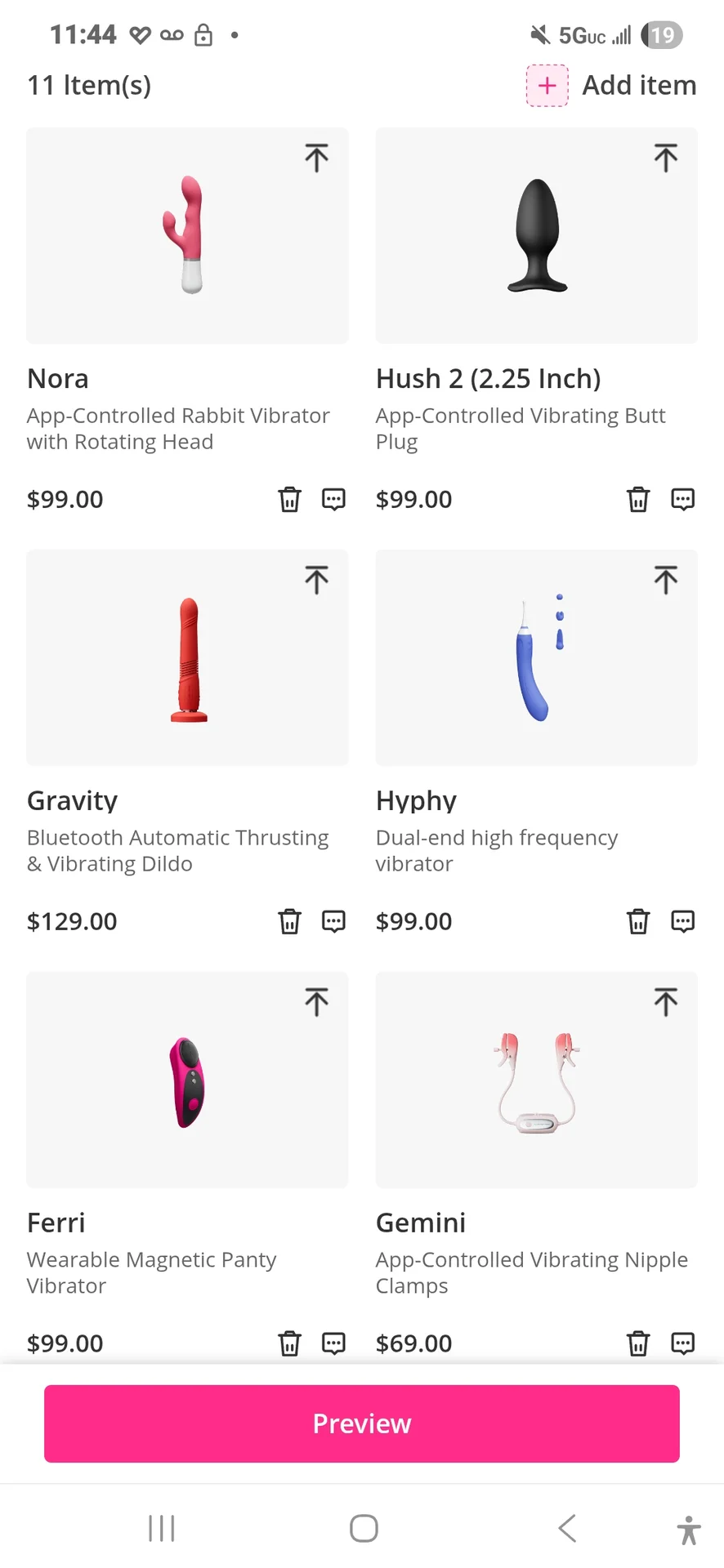This screenshot has width=724, height=1568.
Task: Move Nora to the top
Action: click(316, 158)
